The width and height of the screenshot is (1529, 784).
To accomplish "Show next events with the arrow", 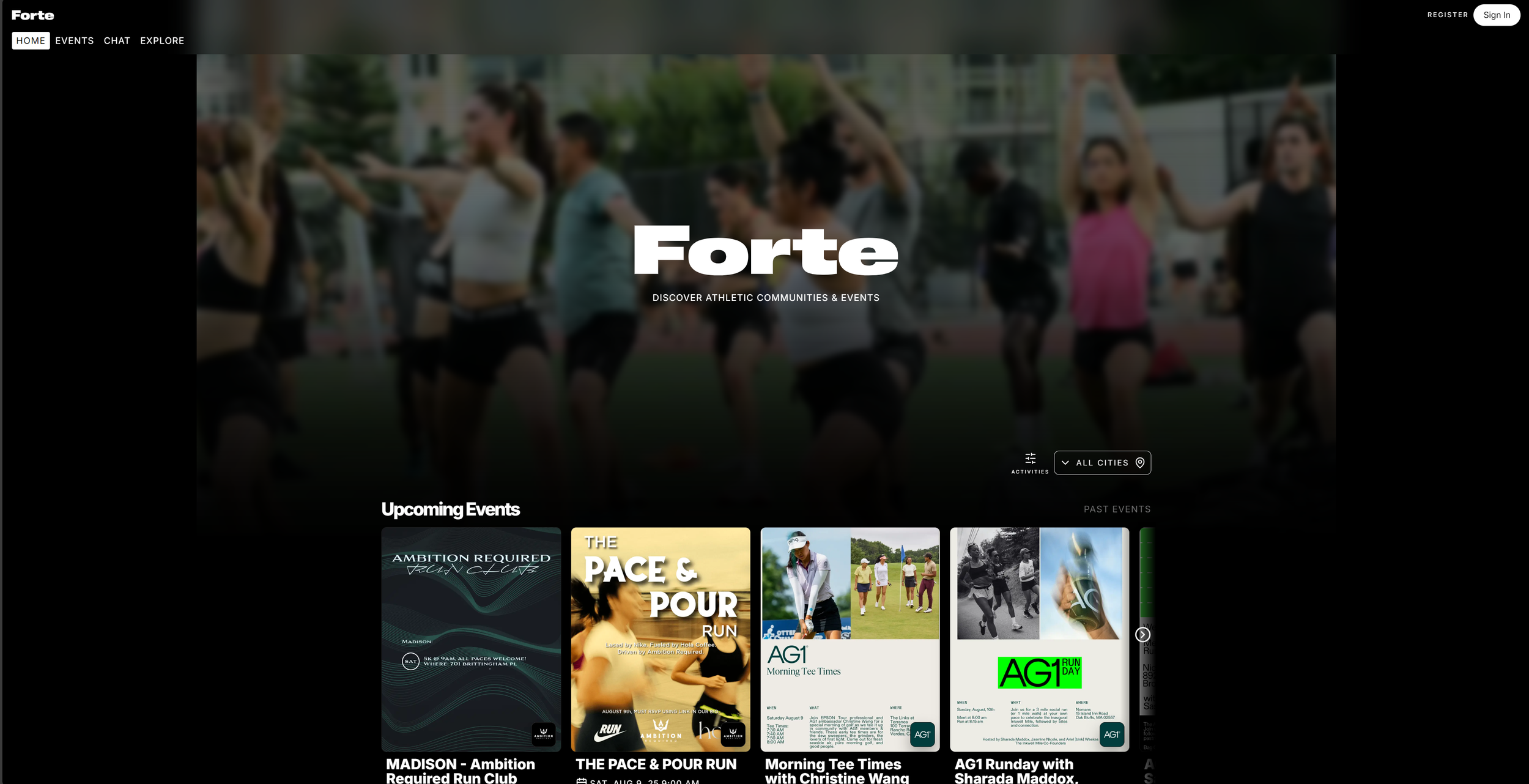I will [x=1142, y=634].
